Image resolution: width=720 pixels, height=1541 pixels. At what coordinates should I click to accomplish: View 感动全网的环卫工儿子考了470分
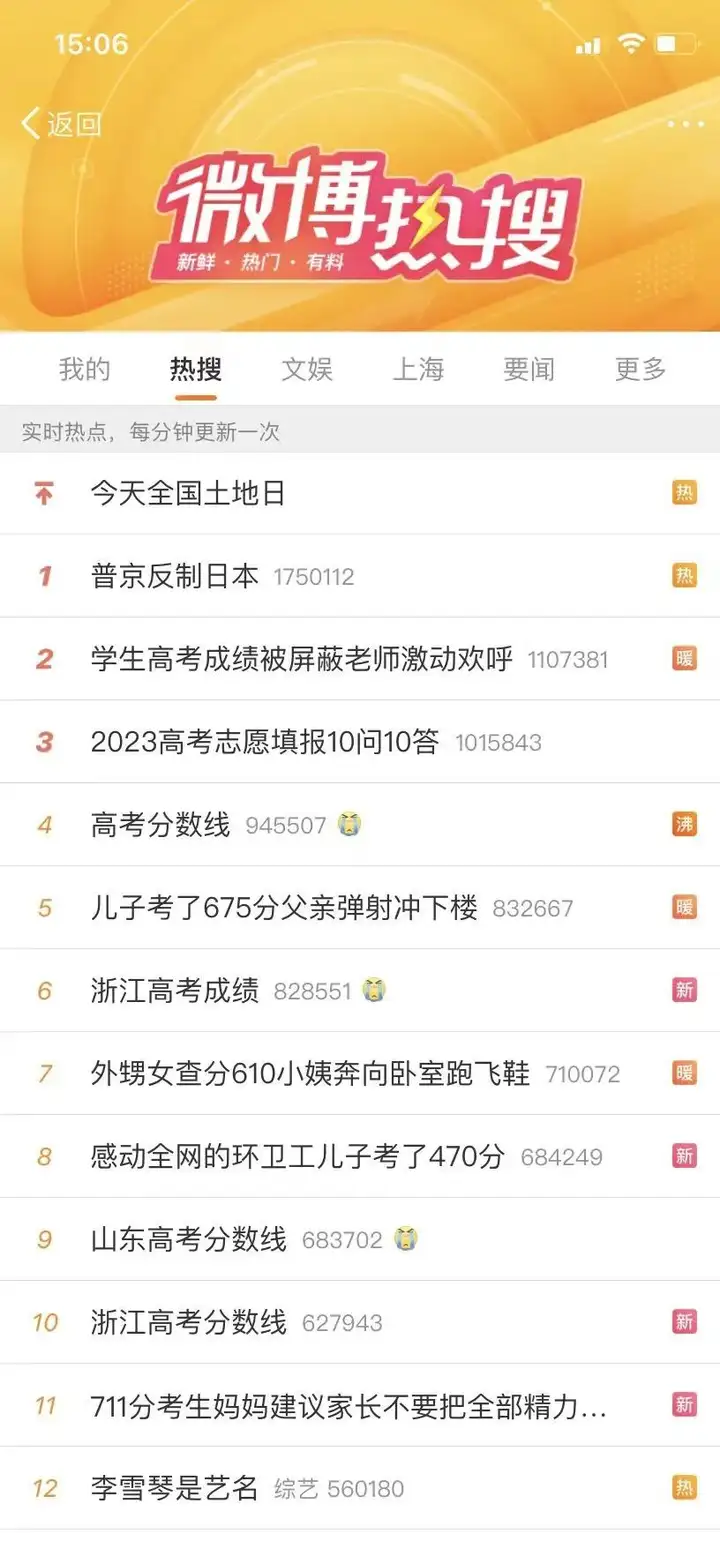tap(360, 1157)
